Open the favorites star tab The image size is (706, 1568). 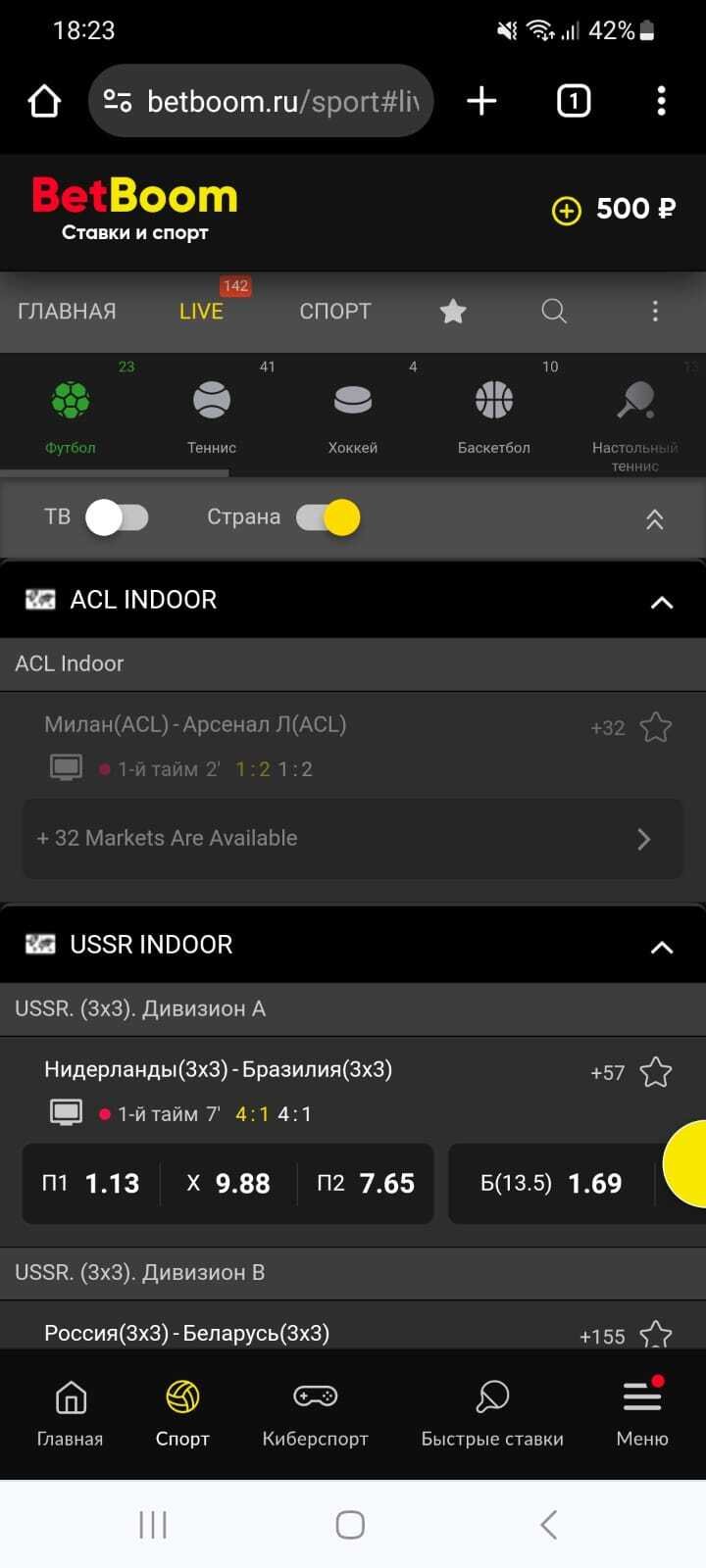[x=453, y=312]
